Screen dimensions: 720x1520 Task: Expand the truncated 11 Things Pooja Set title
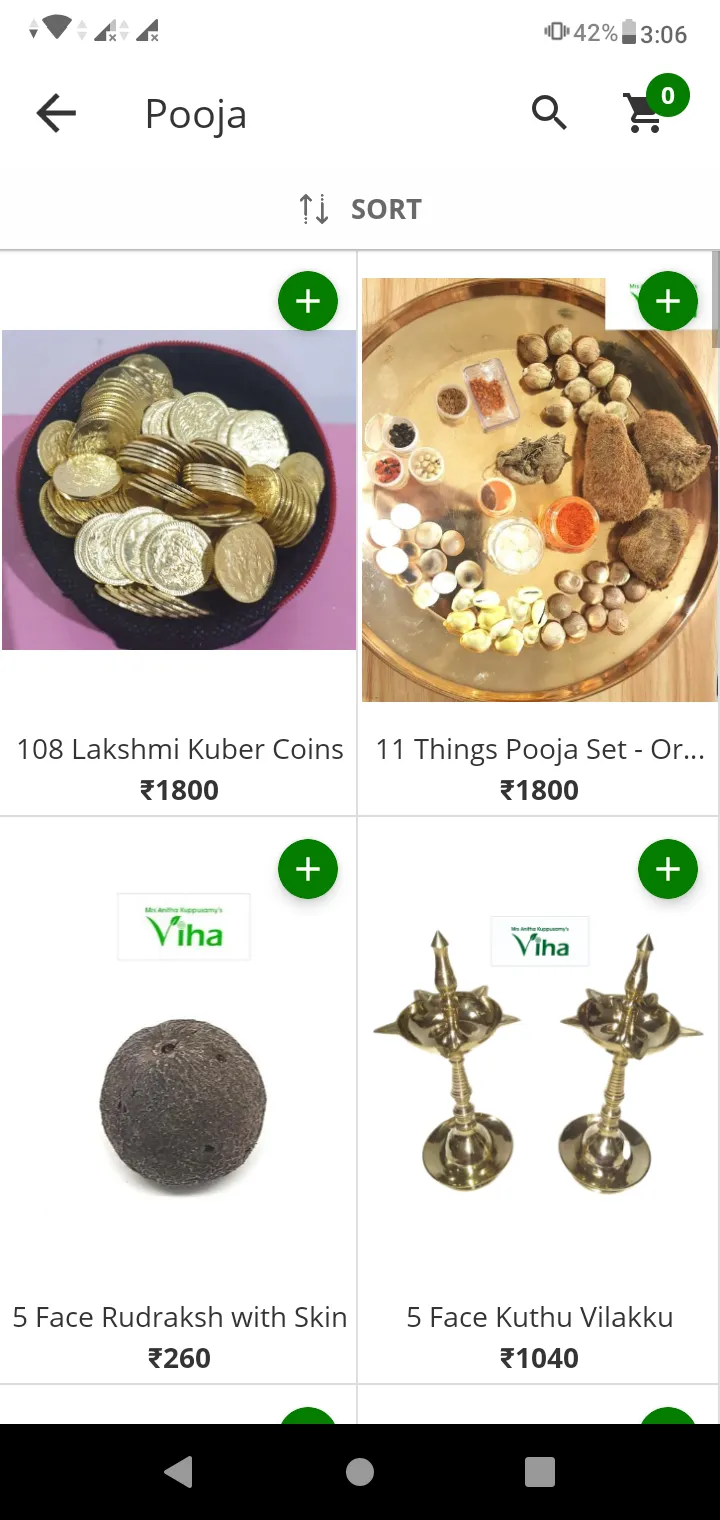539,748
